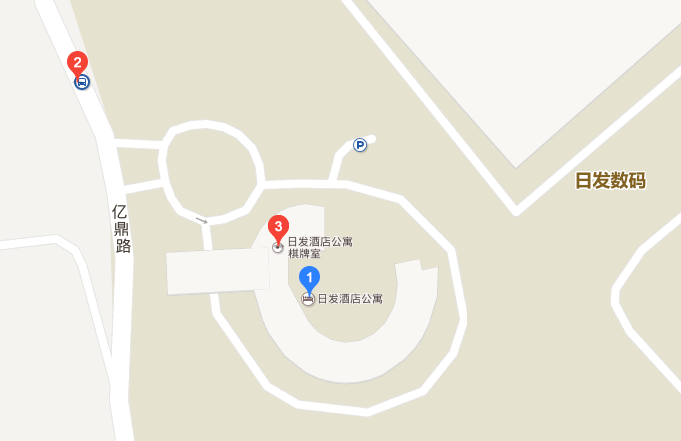681x441 pixels.
Task: Open the parking lot P icon
Action: click(360, 145)
